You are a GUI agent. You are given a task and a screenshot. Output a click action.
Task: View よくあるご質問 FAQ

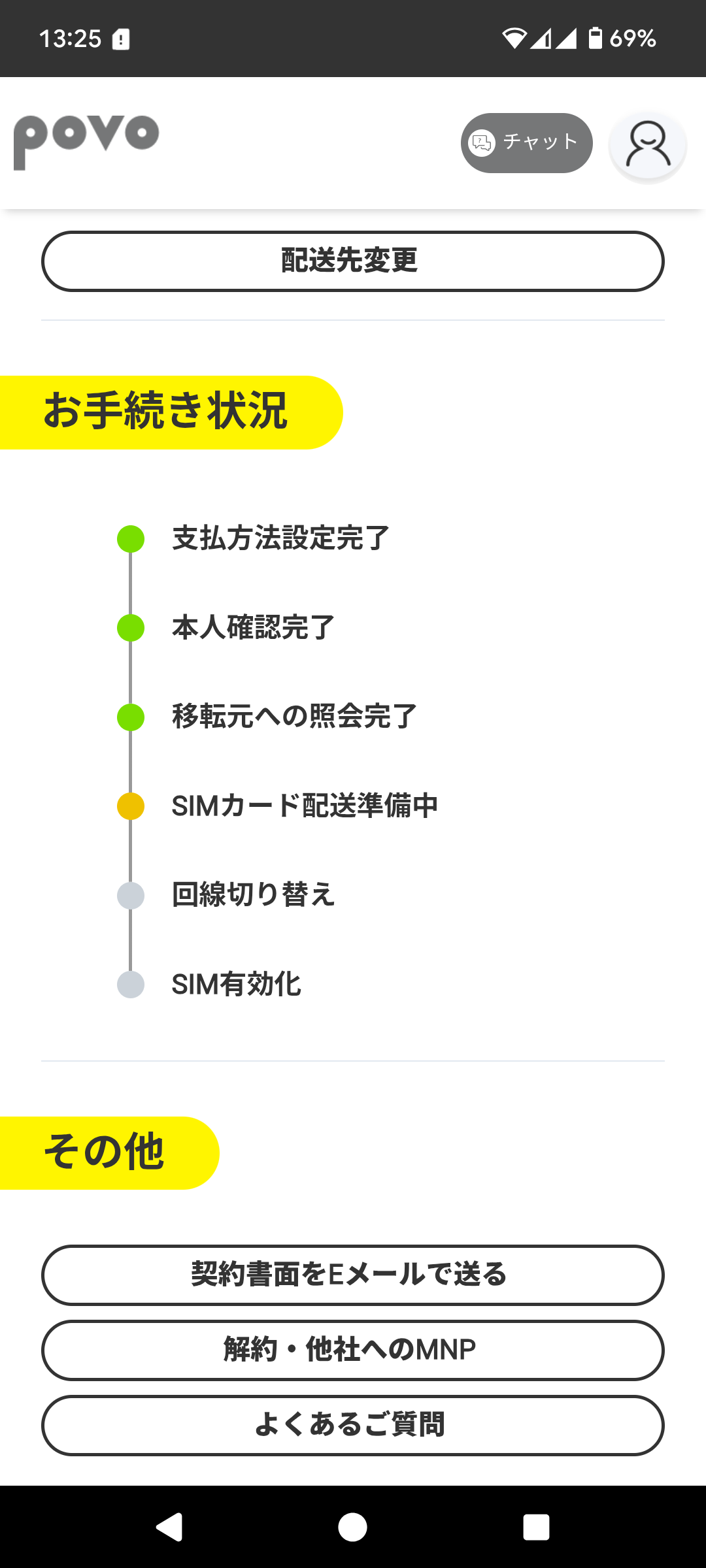(x=353, y=1425)
